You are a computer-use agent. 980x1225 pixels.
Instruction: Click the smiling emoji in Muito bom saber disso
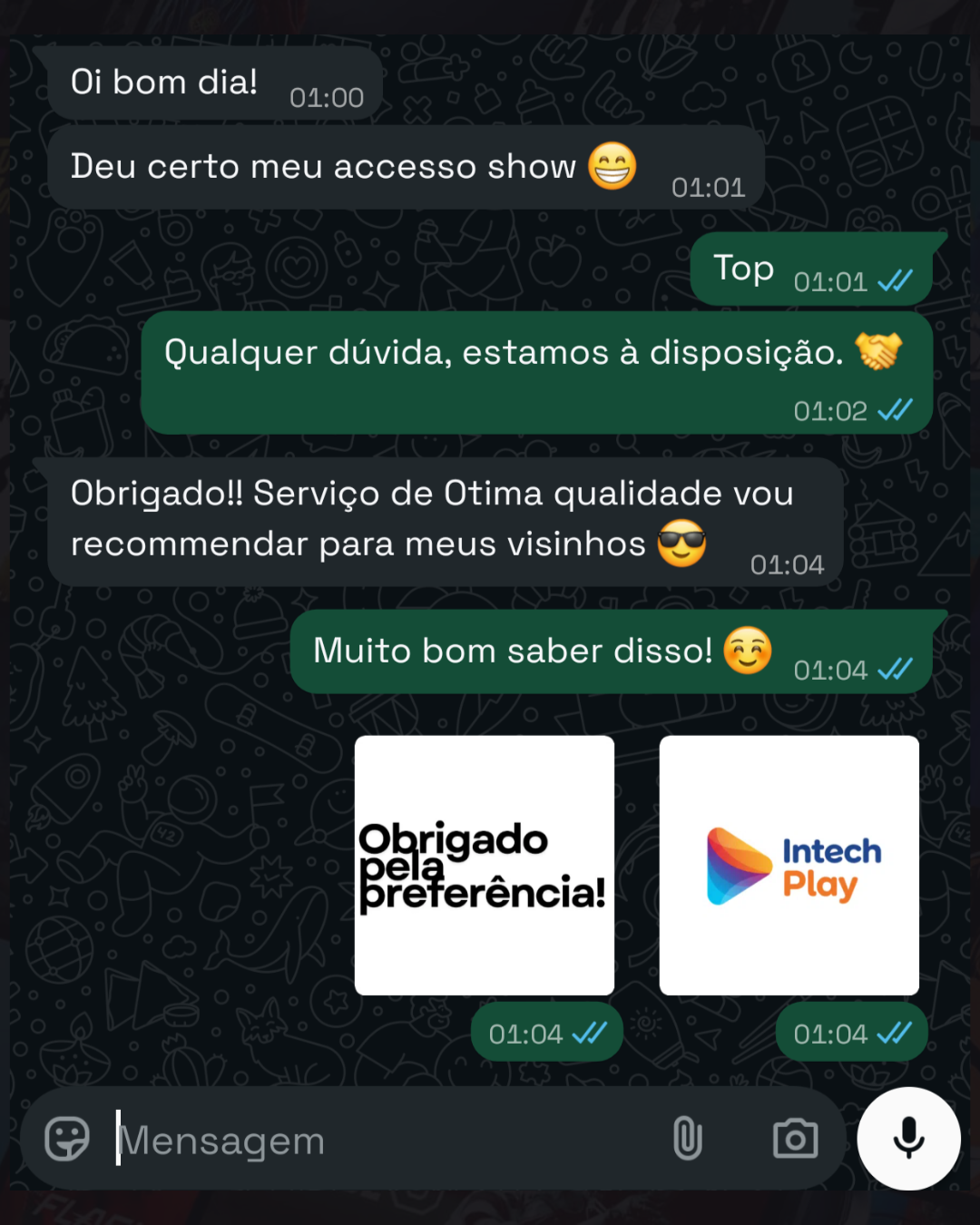tap(747, 650)
